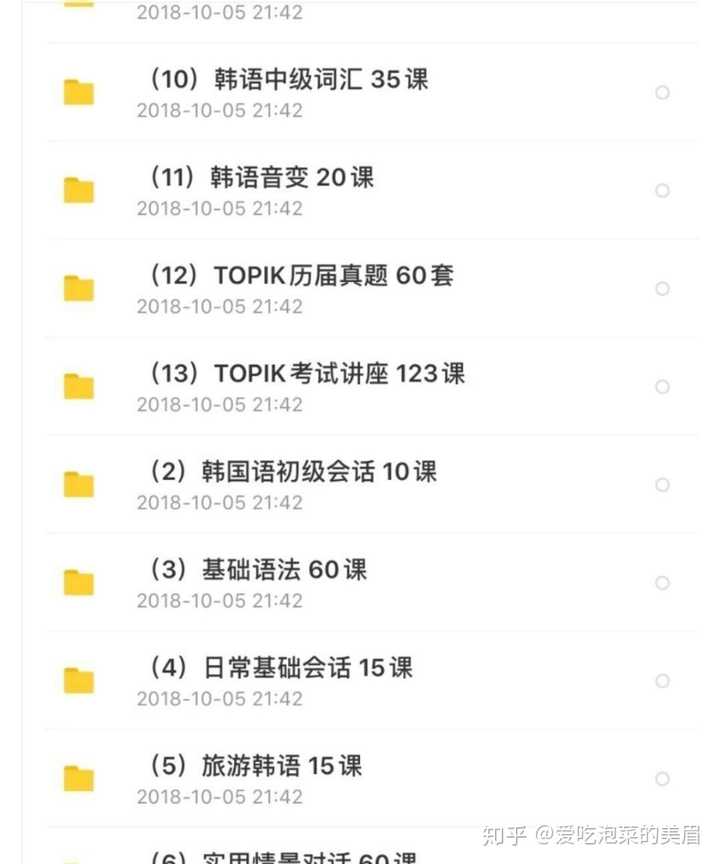Choose the 旅游韩语 15课 selection circle

coord(662,779)
